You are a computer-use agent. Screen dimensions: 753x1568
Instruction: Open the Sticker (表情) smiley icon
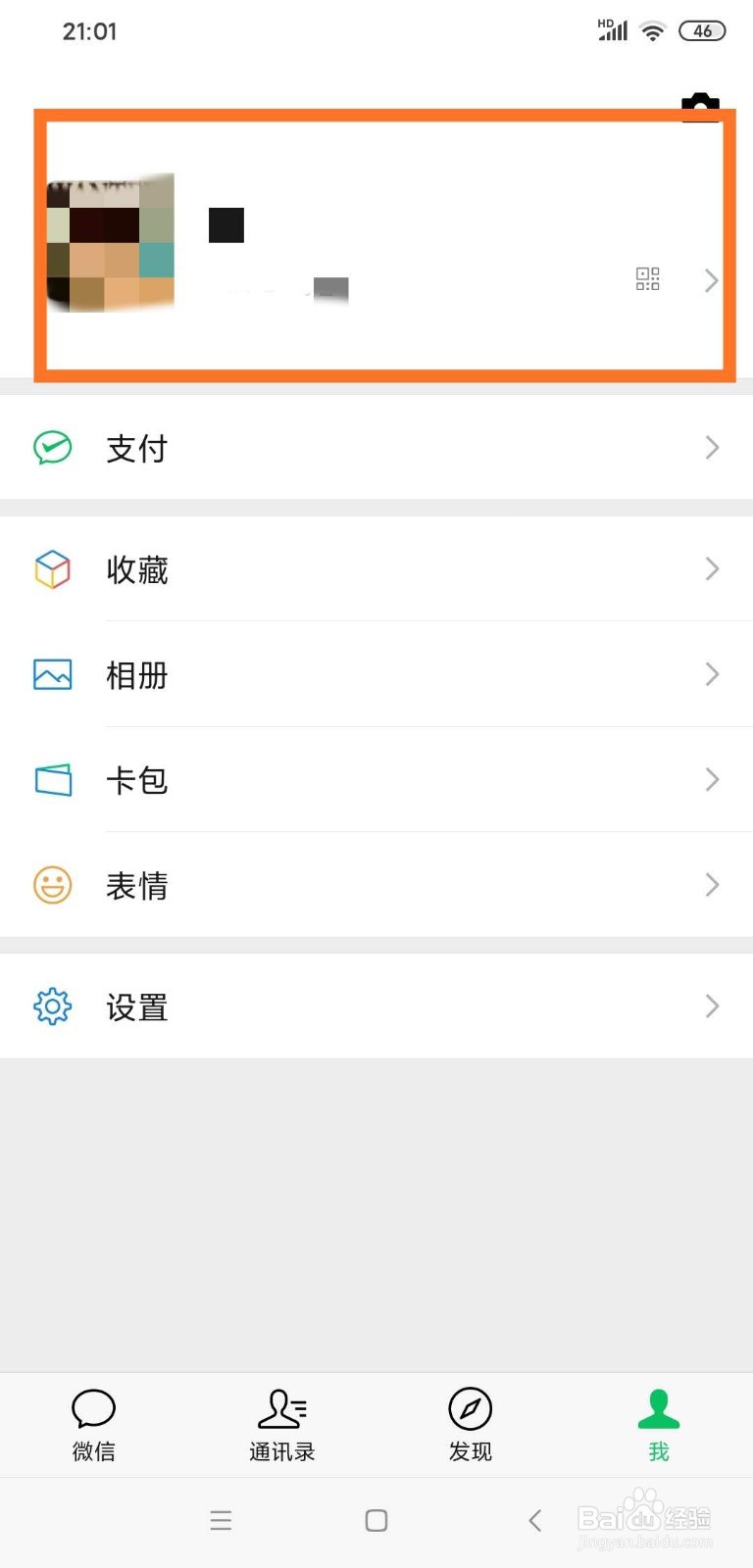[x=51, y=885]
